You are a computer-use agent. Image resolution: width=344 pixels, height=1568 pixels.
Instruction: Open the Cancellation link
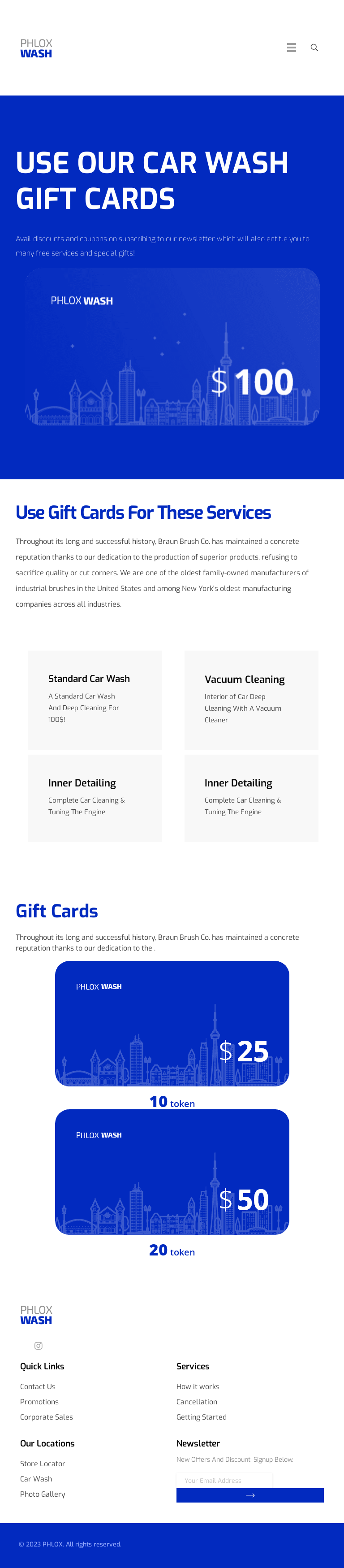(196, 1402)
